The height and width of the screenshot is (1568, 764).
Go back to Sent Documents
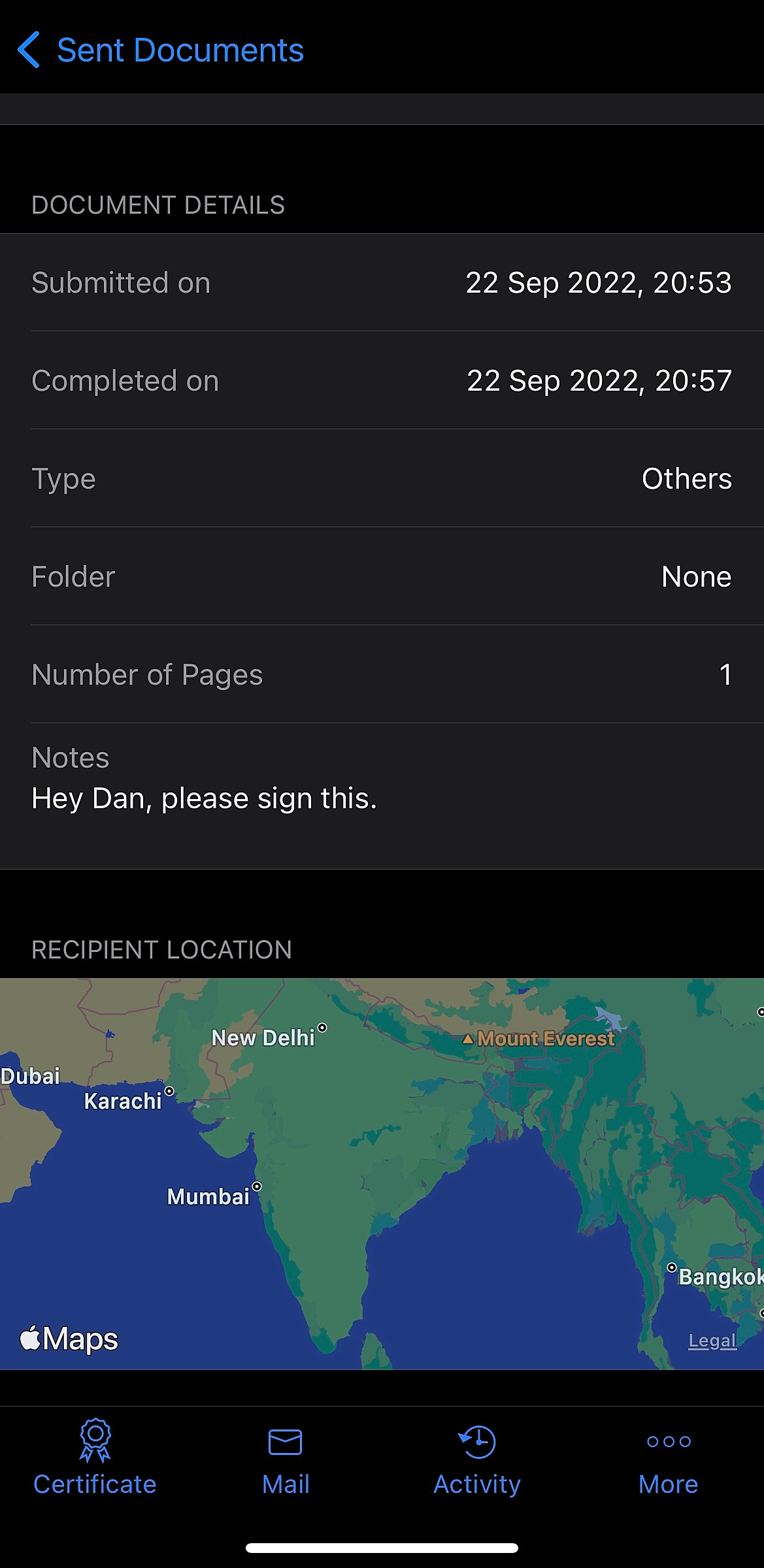pos(160,50)
